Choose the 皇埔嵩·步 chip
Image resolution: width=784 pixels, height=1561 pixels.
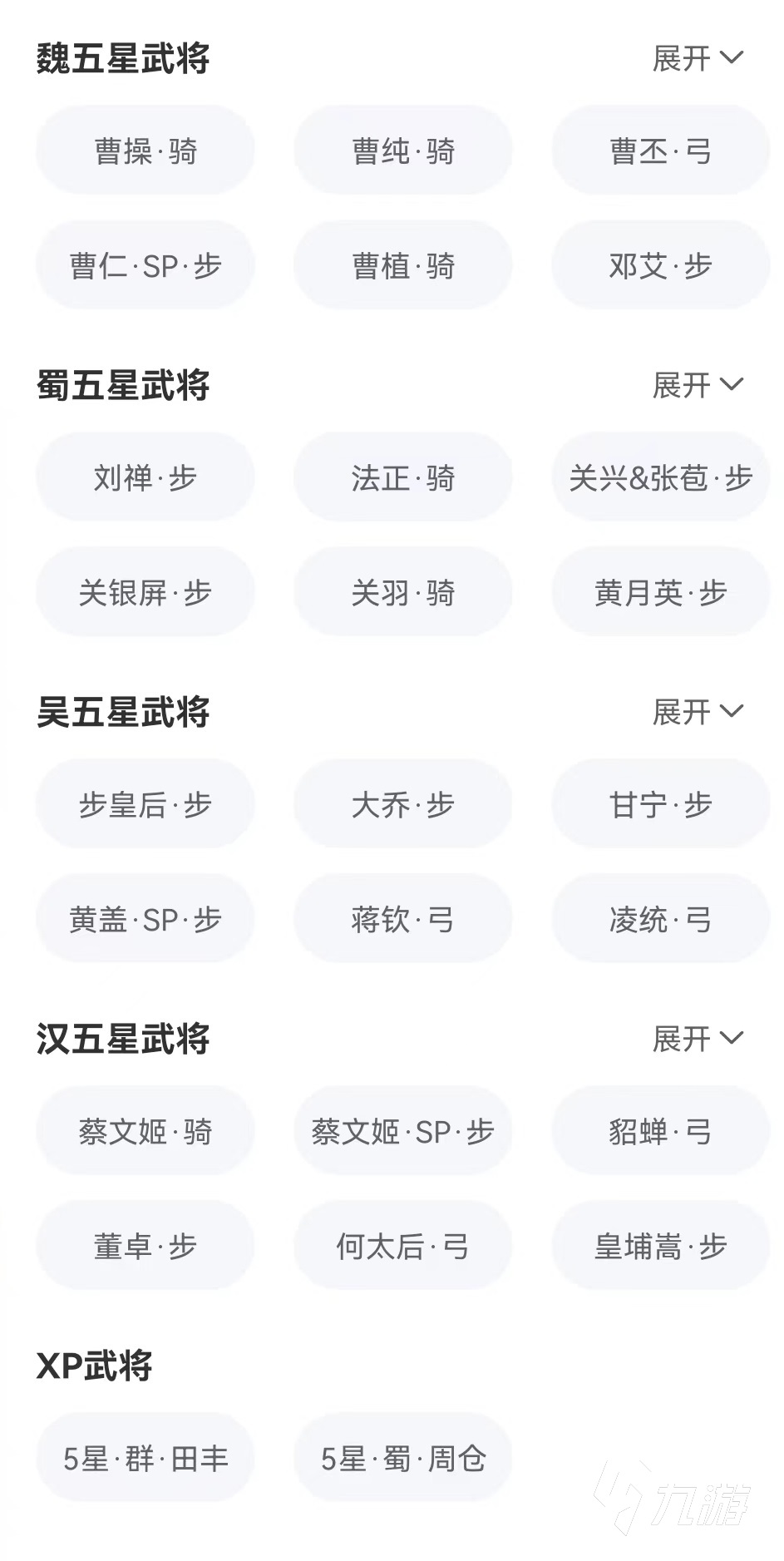coord(660,1247)
